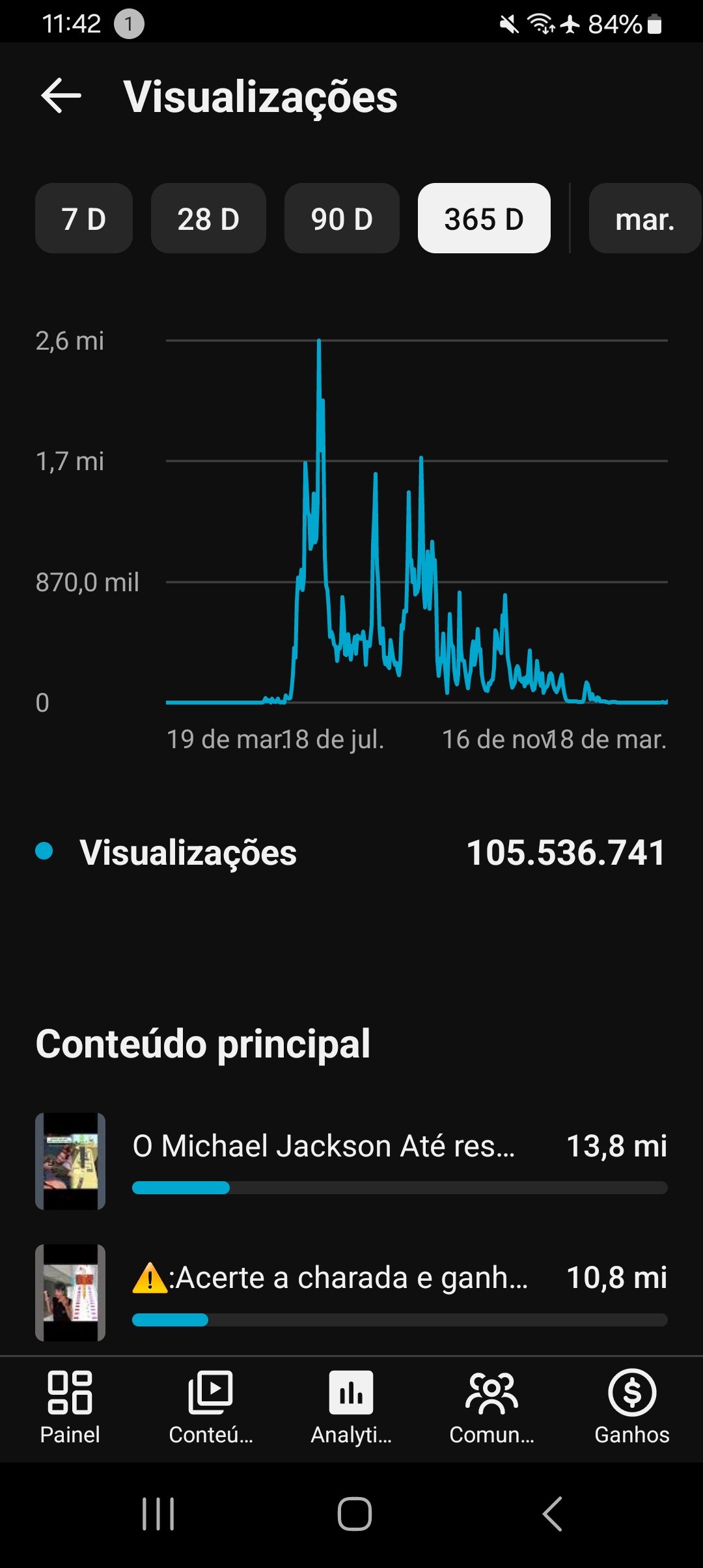Show the 90 D period

342,219
